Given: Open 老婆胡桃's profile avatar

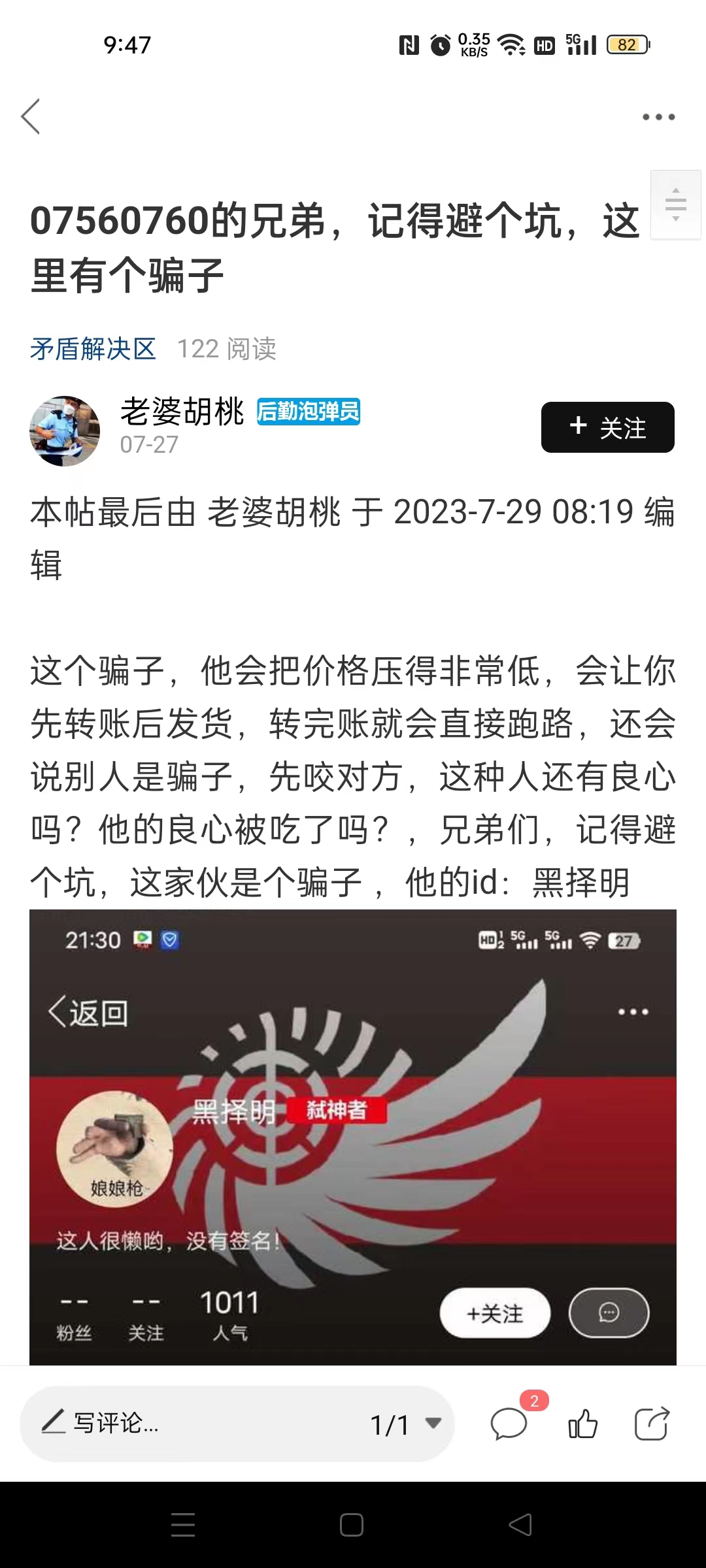Looking at the screenshot, I should [65, 431].
